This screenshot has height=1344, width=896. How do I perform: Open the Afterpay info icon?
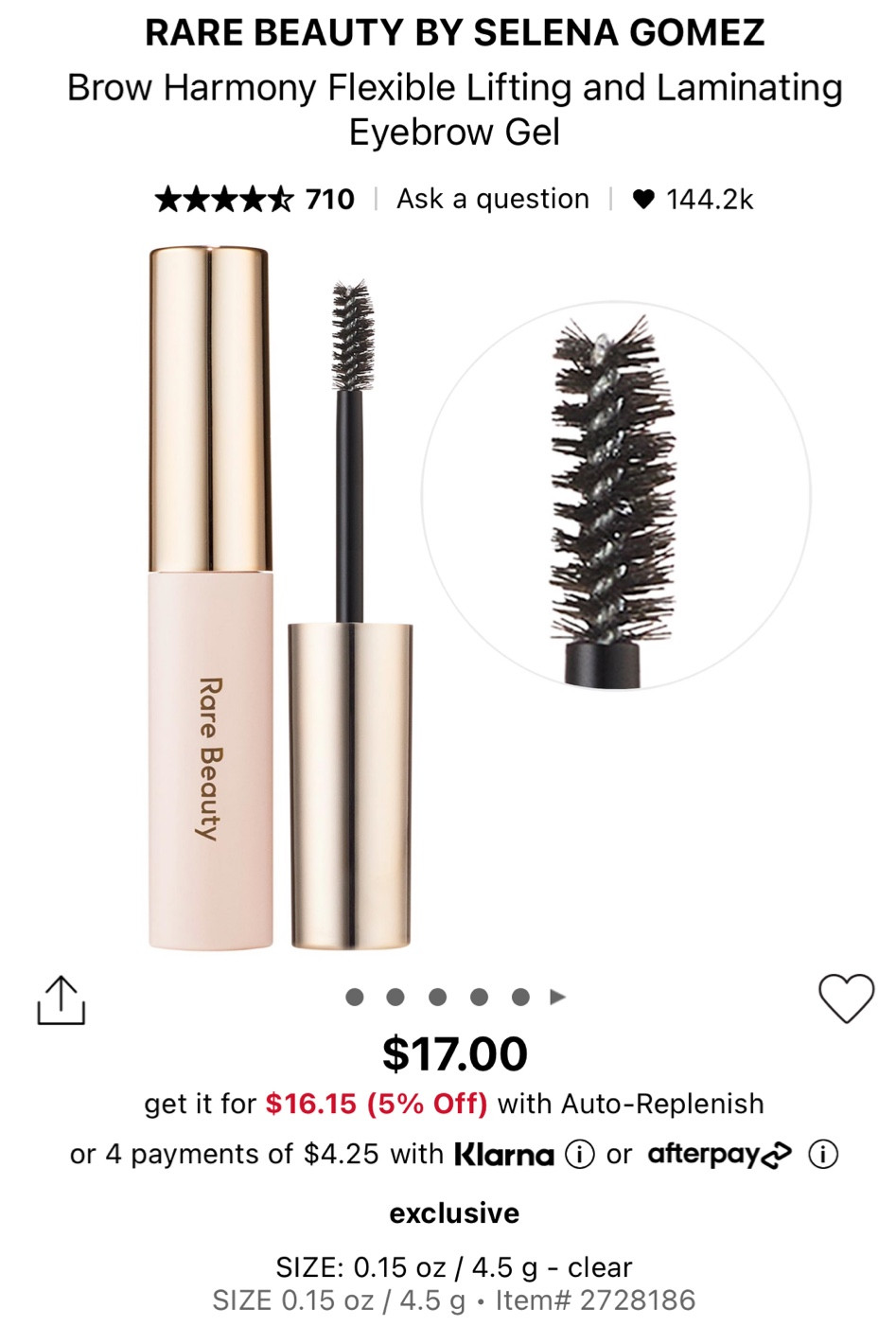pyautogui.click(x=822, y=1154)
